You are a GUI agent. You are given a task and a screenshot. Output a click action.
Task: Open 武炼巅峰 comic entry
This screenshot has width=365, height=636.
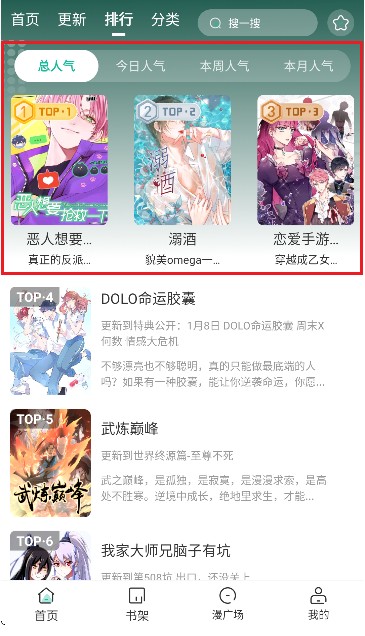pyautogui.click(x=182, y=463)
